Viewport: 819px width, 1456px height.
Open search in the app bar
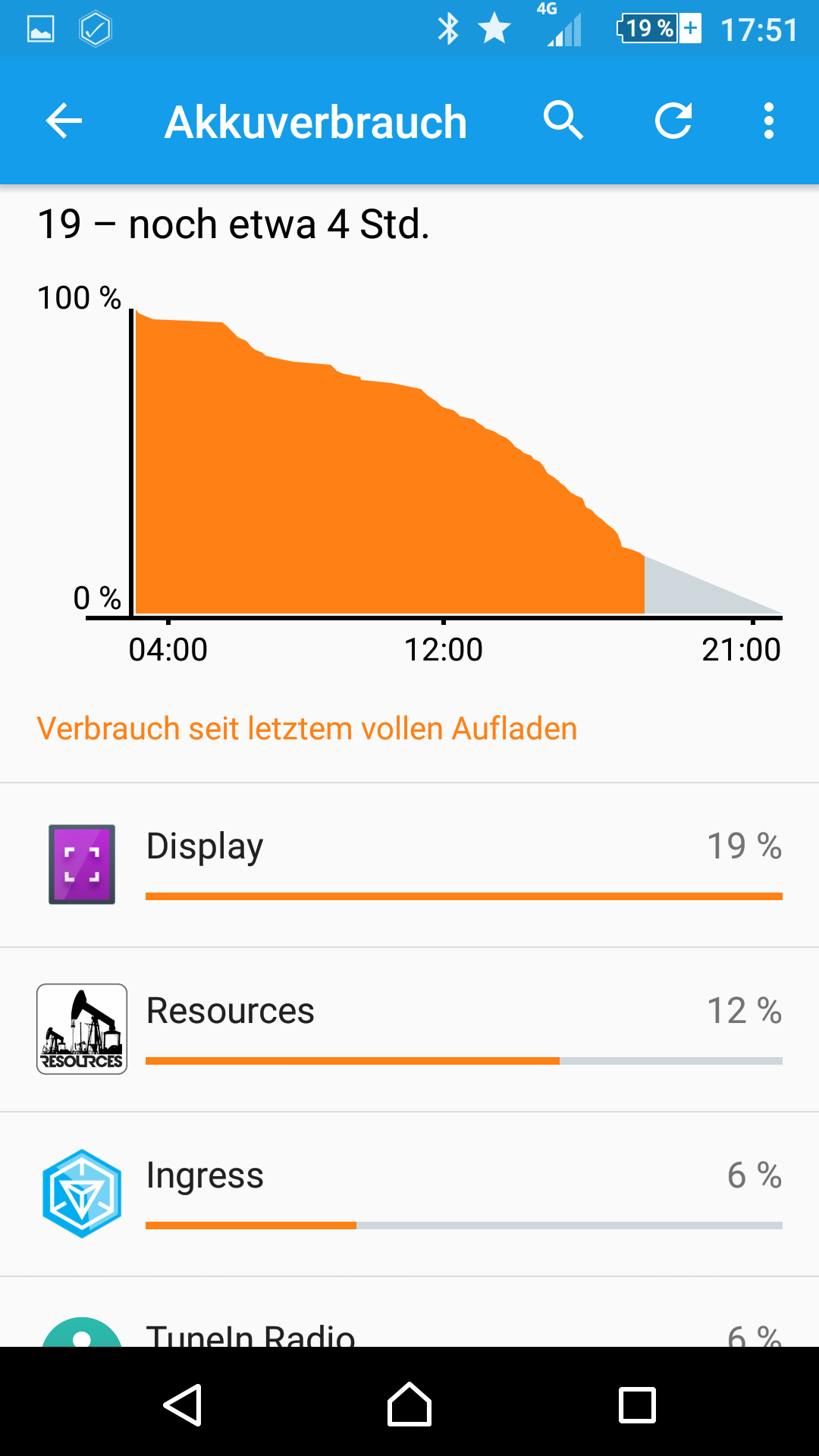point(563,121)
